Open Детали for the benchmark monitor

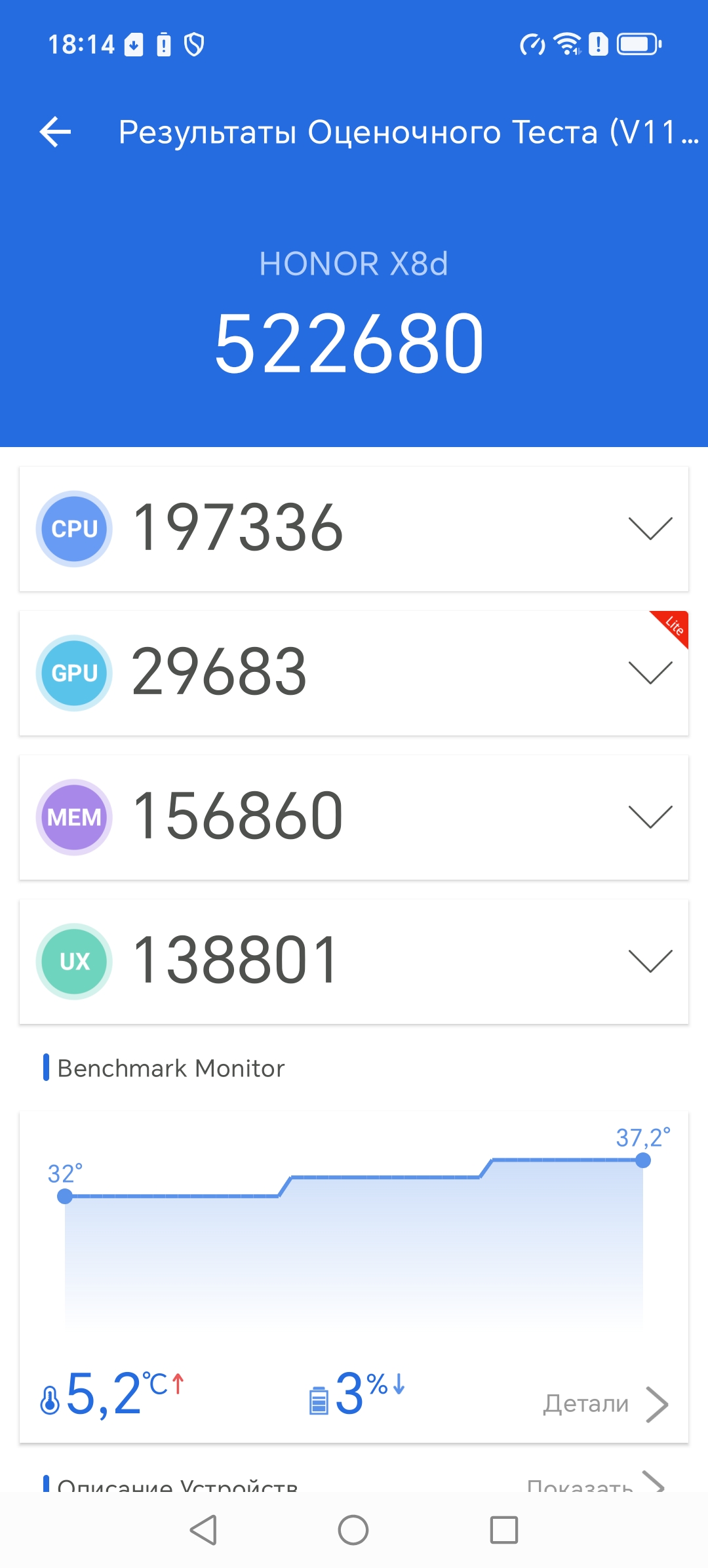(x=604, y=1403)
